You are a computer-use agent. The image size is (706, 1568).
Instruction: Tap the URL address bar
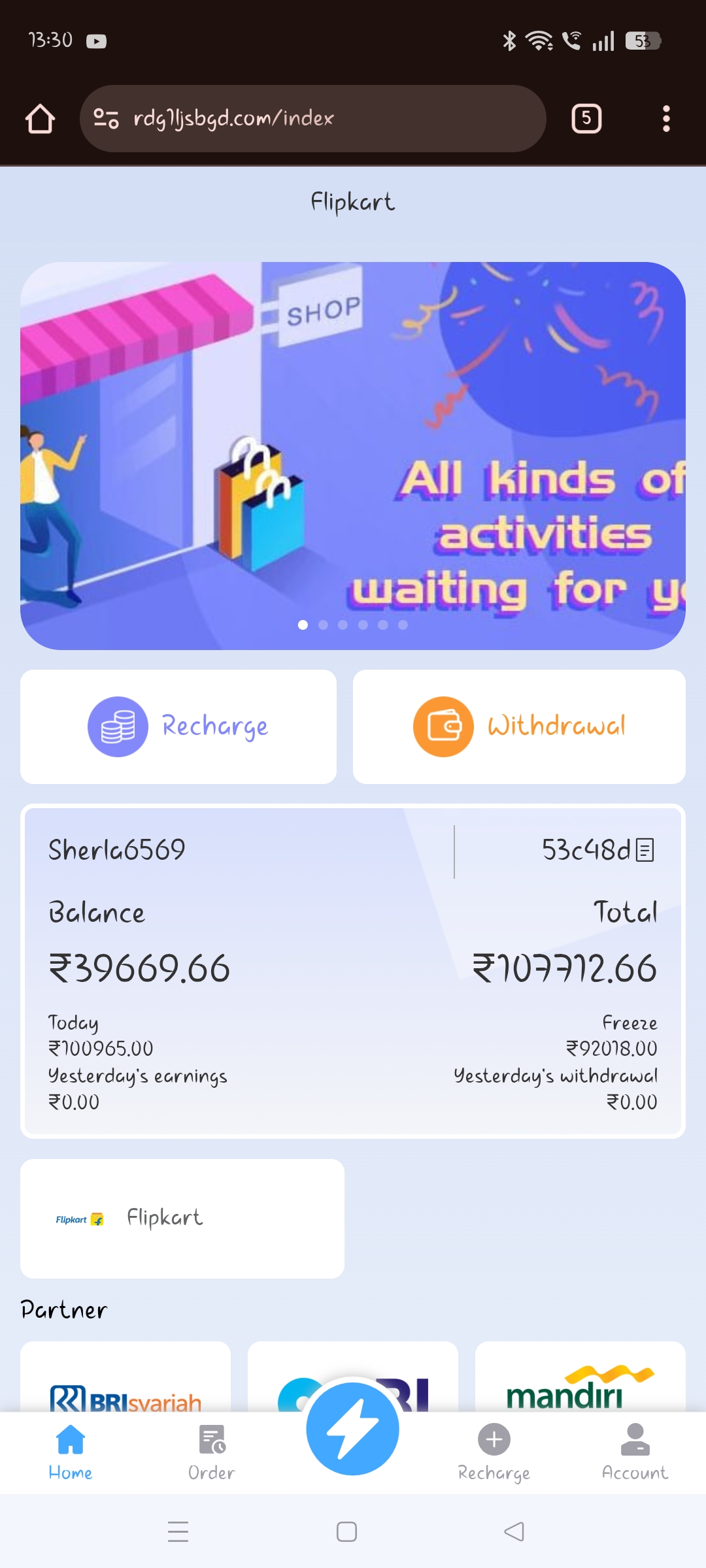coord(312,119)
